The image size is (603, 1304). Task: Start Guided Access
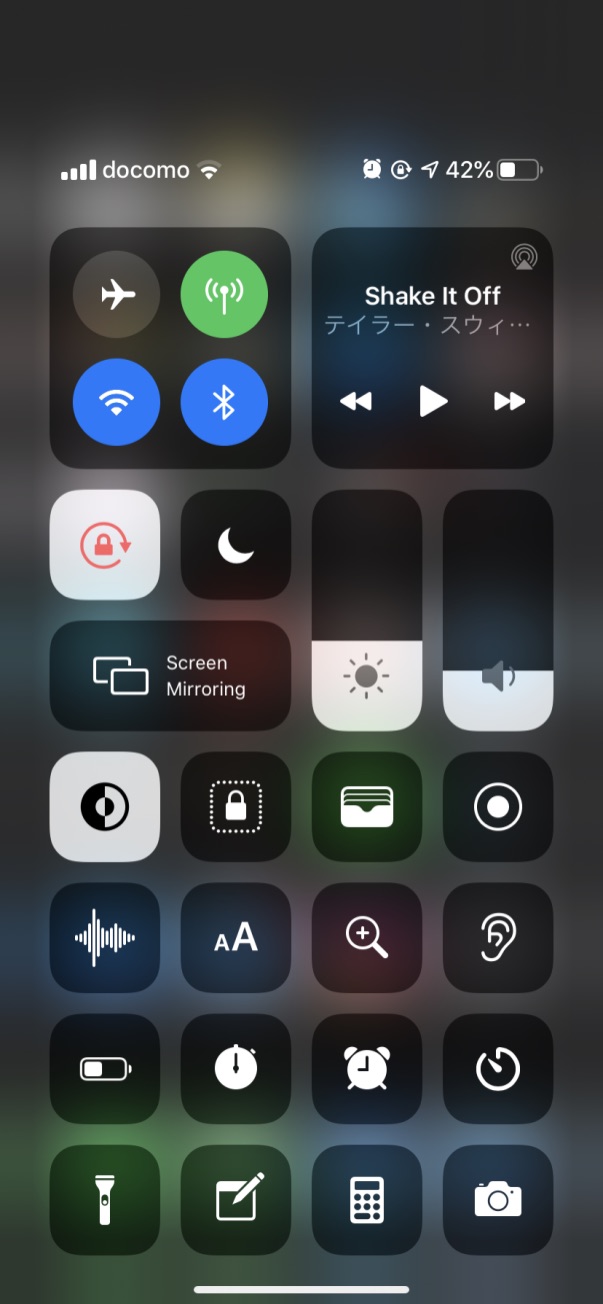tap(236, 807)
